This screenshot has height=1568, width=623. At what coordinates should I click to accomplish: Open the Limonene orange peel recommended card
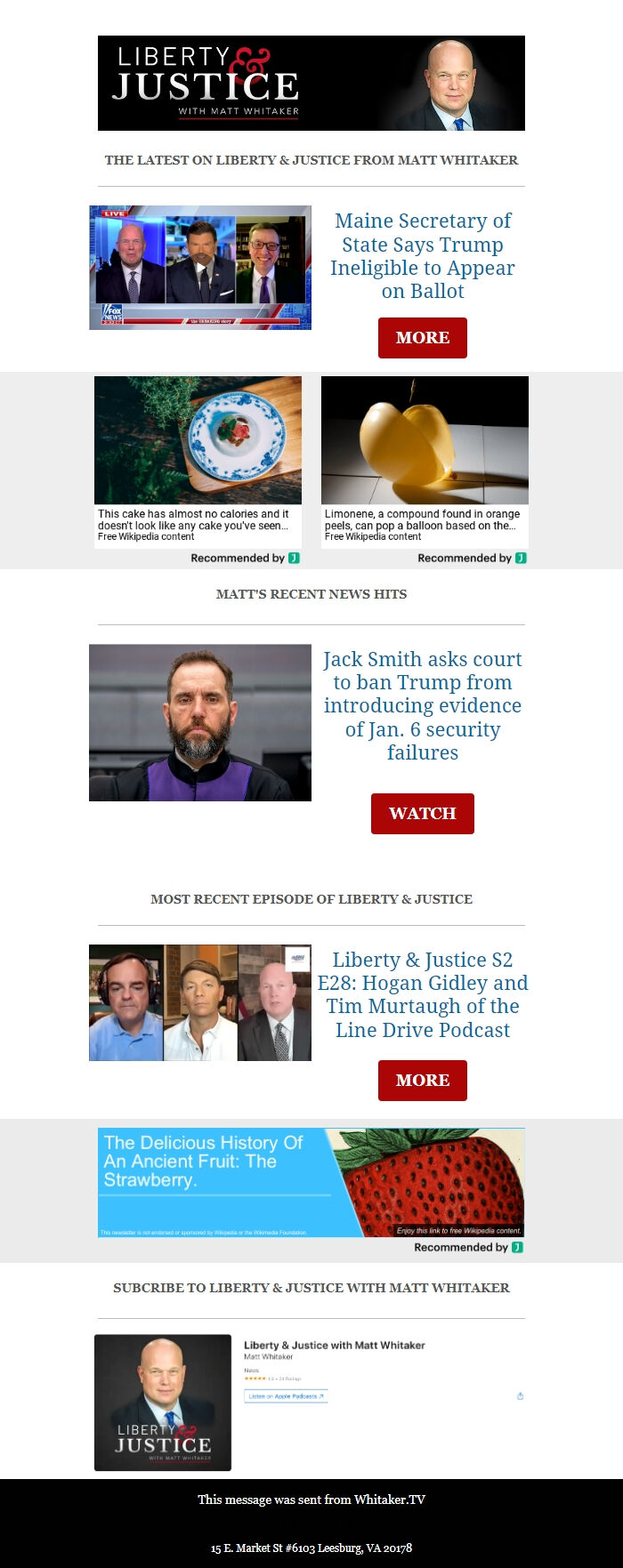[425, 461]
